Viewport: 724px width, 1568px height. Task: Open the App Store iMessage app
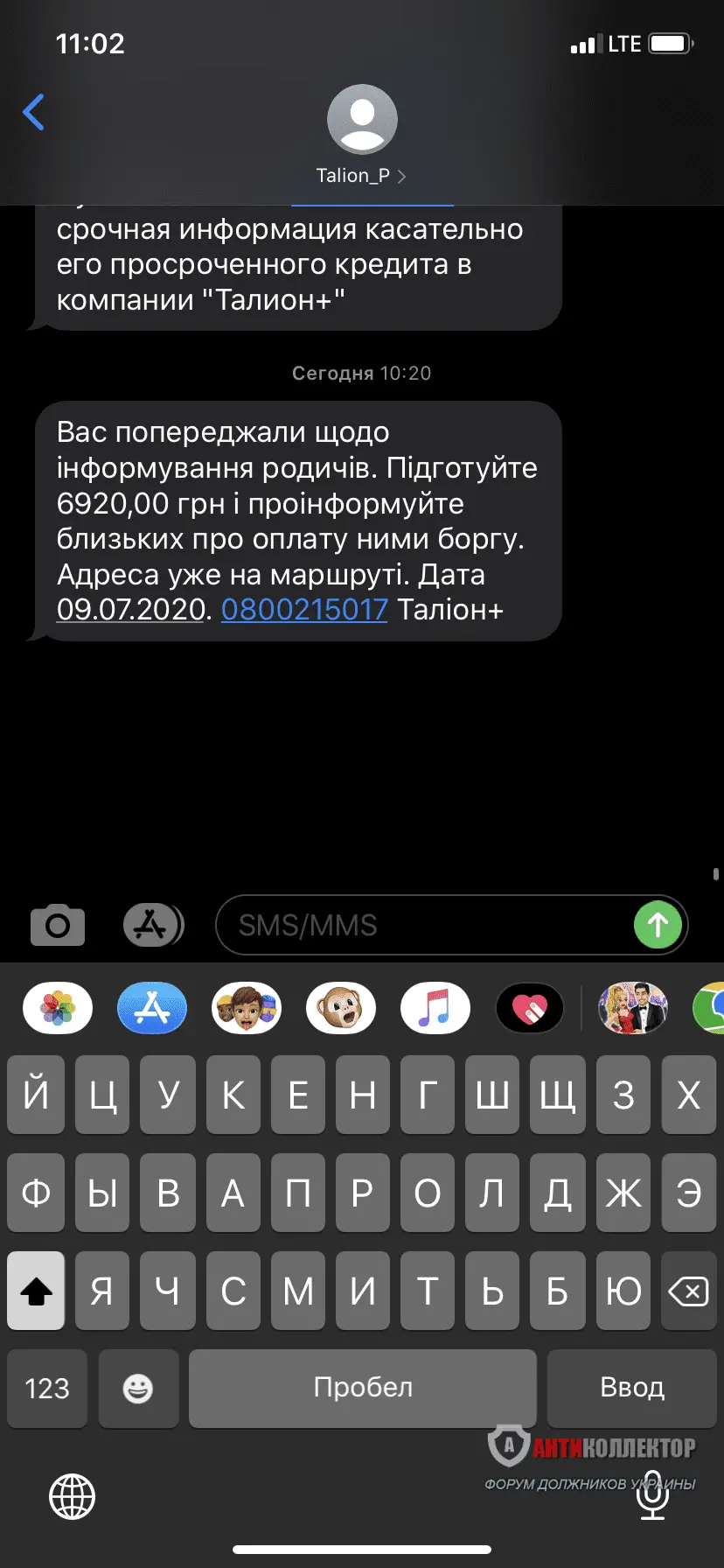point(152,1008)
